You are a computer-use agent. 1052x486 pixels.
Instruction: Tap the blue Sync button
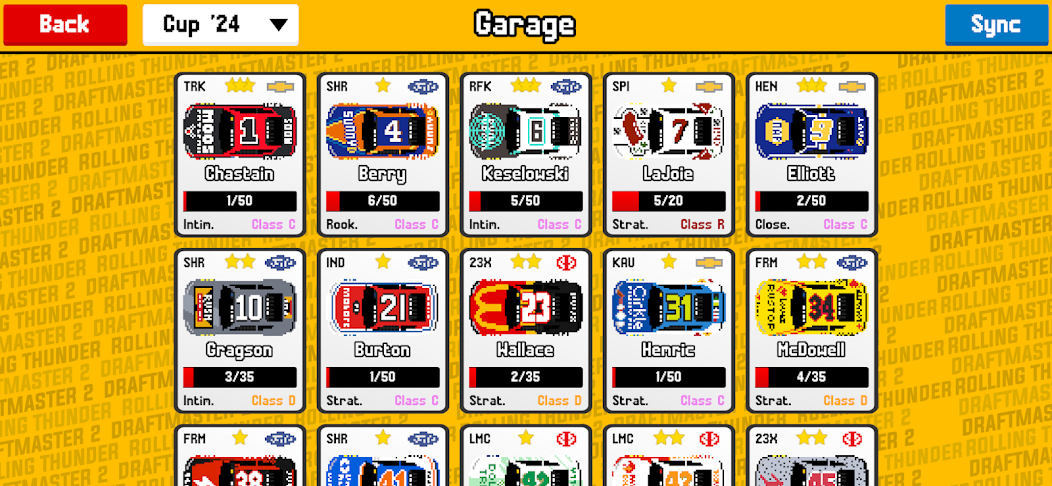(996, 25)
